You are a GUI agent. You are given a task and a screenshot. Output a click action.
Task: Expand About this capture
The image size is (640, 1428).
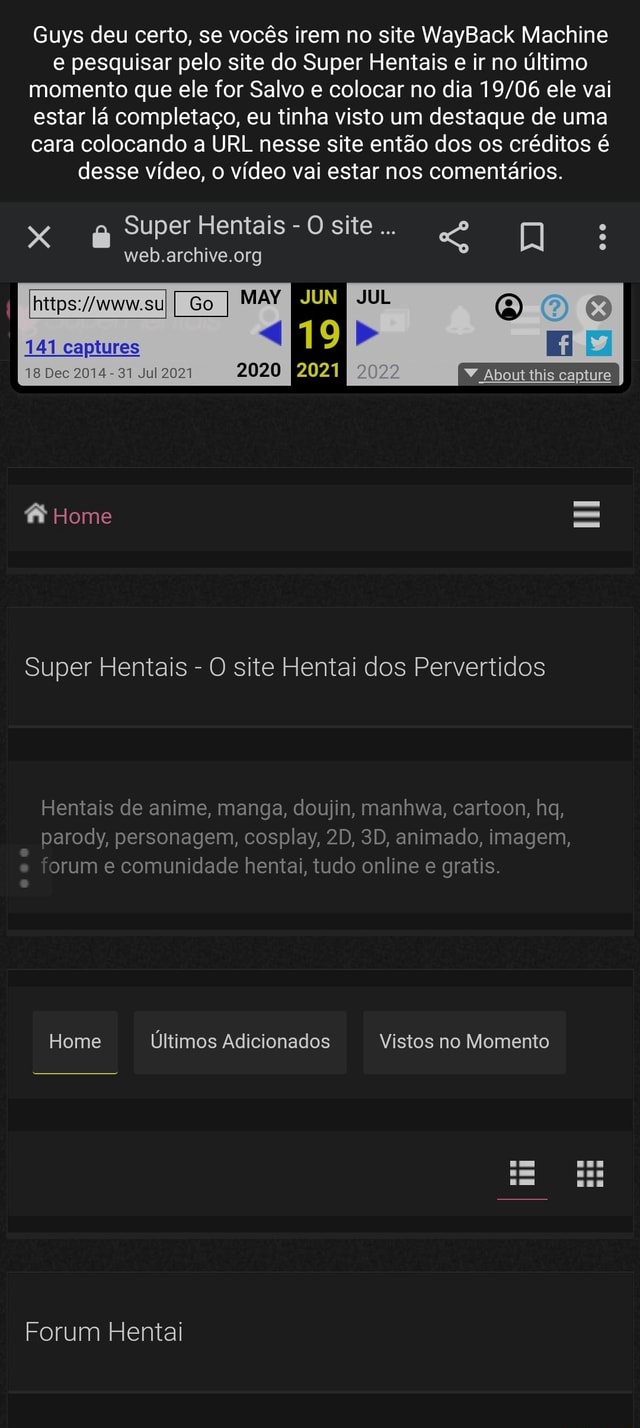(x=539, y=375)
